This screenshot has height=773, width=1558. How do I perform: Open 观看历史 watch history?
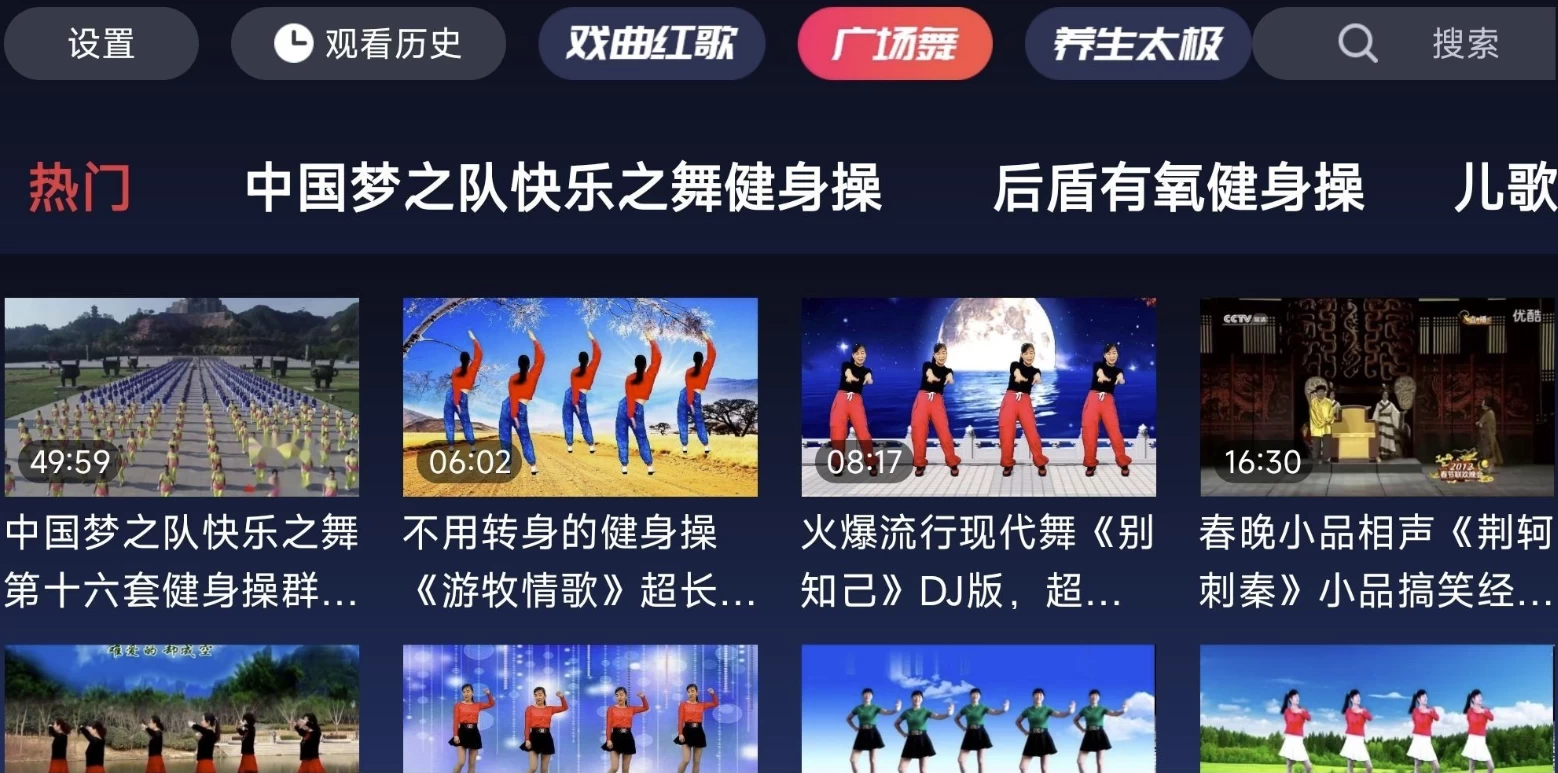(368, 44)
